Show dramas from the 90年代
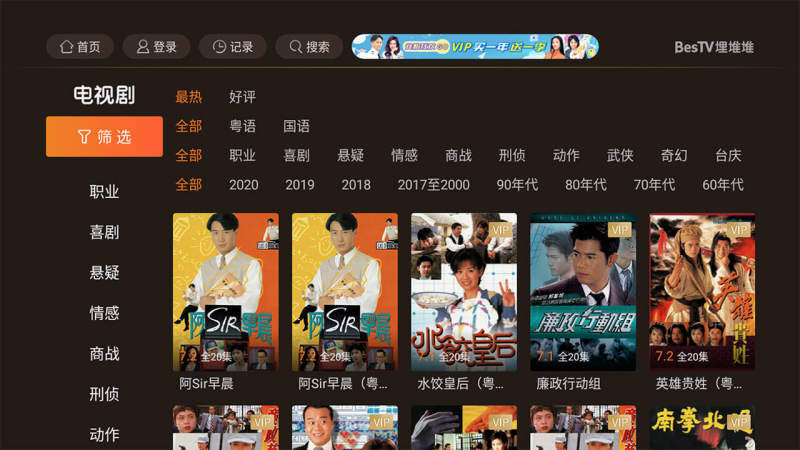The image size is (800, 450). (517, 184)
